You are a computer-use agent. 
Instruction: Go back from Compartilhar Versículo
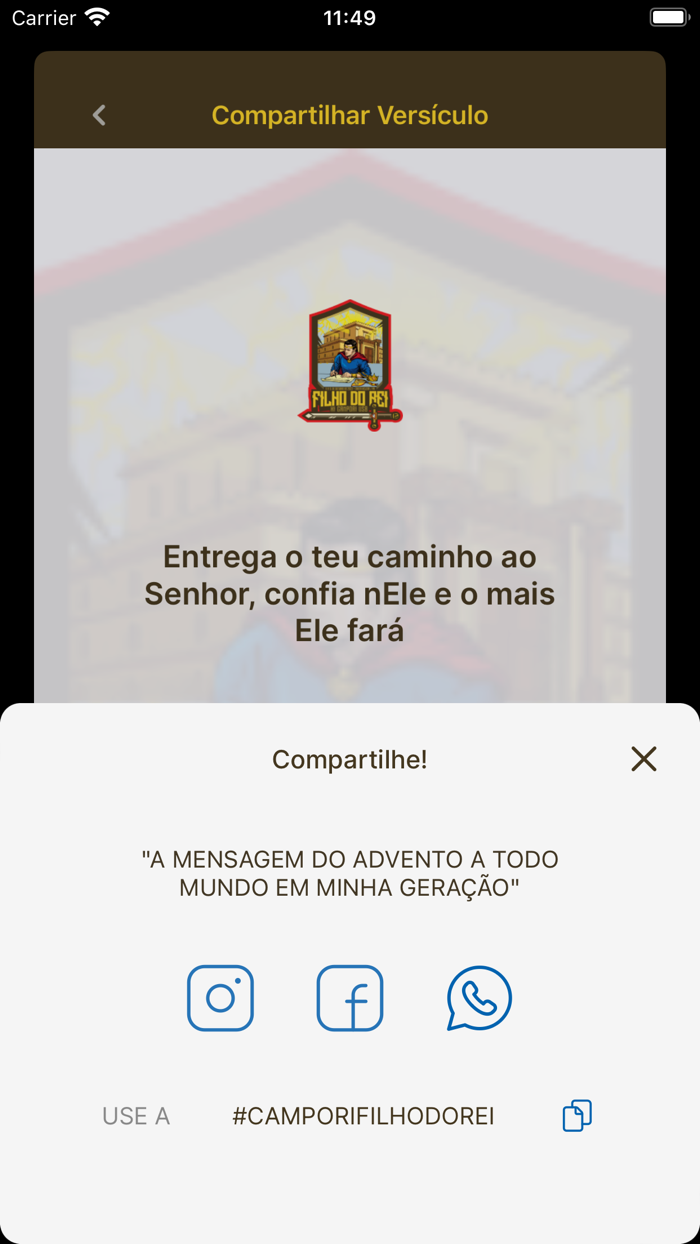(x=99, y=115)
